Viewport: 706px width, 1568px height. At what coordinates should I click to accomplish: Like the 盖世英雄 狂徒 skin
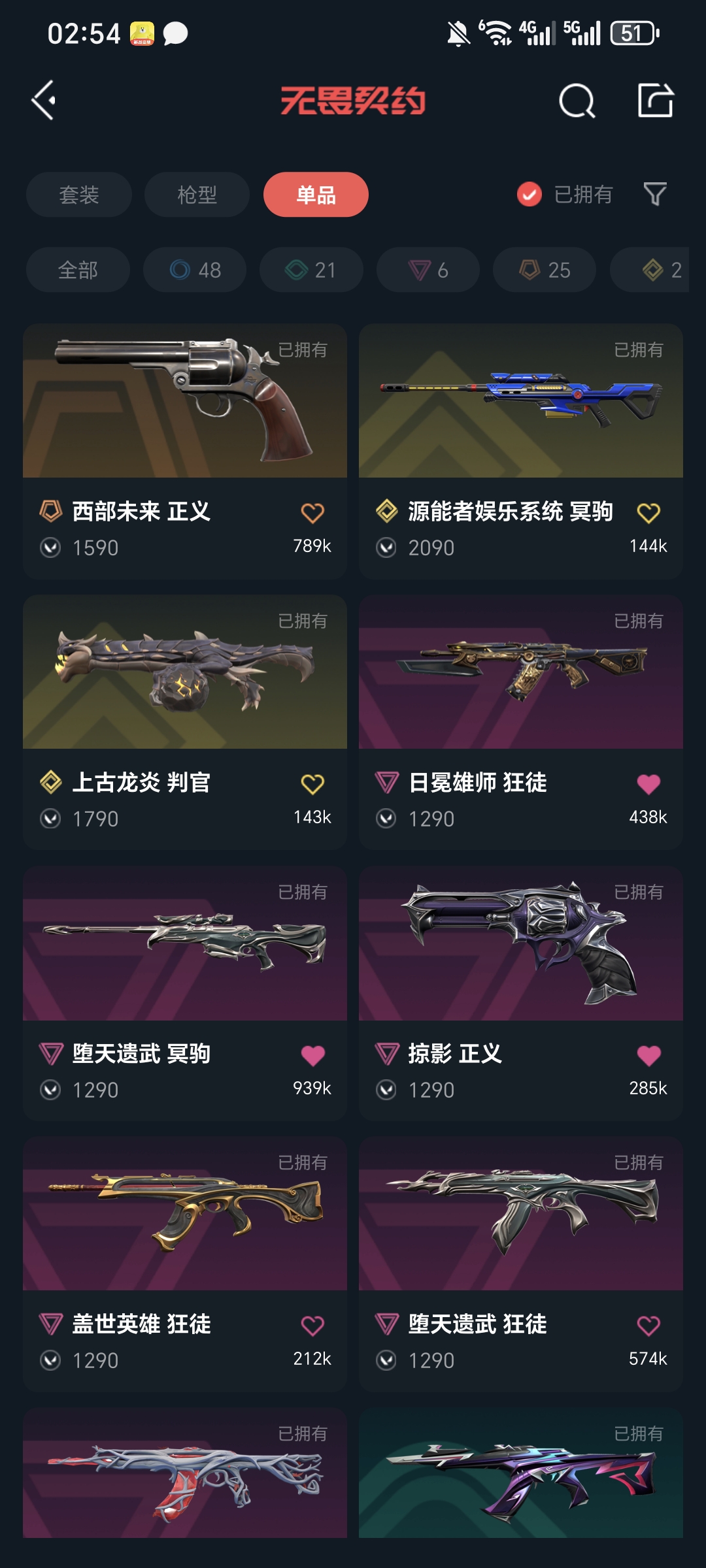[x=312, y=1326]
